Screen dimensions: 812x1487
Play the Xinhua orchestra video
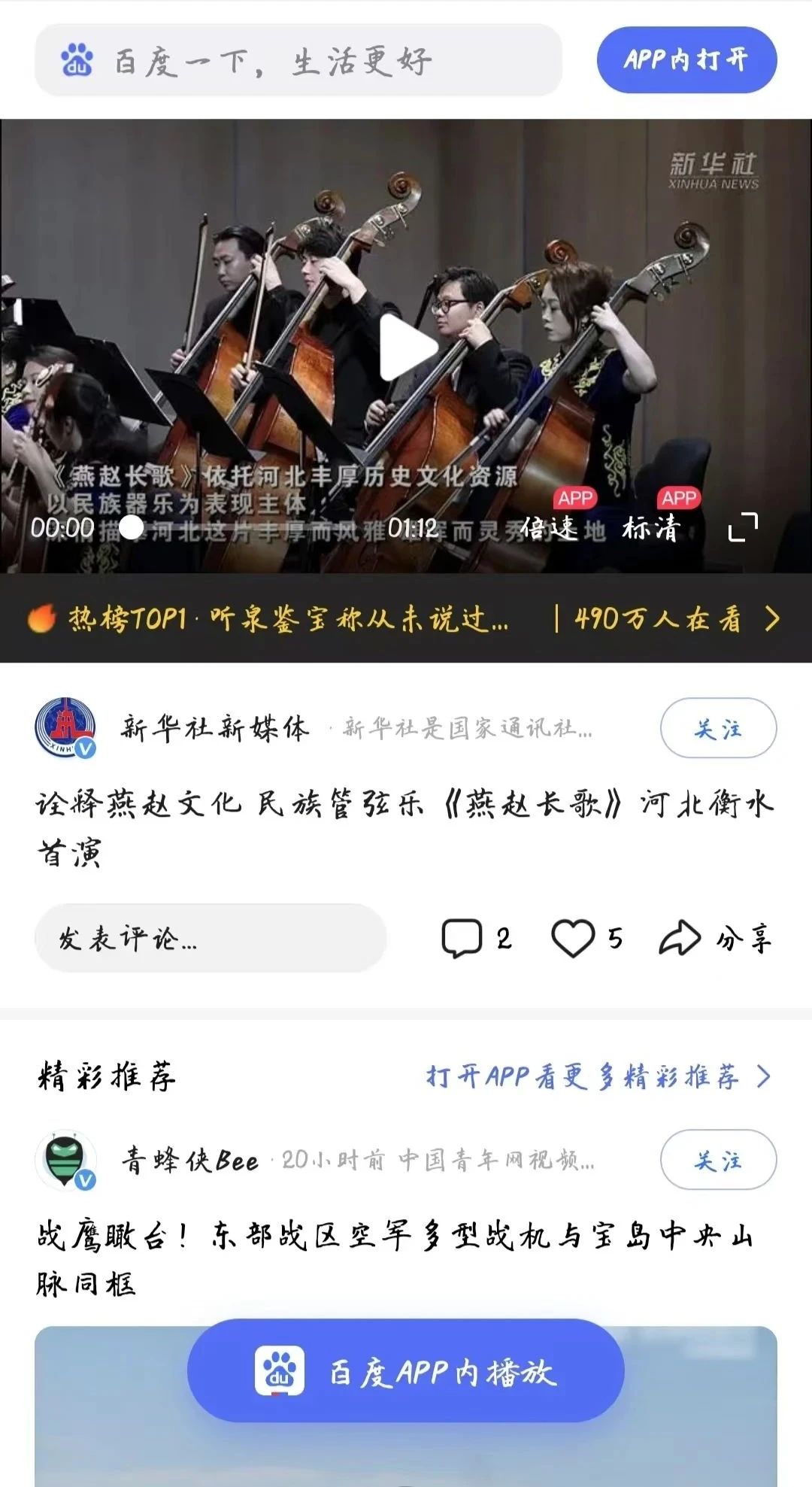pos(407,347)
